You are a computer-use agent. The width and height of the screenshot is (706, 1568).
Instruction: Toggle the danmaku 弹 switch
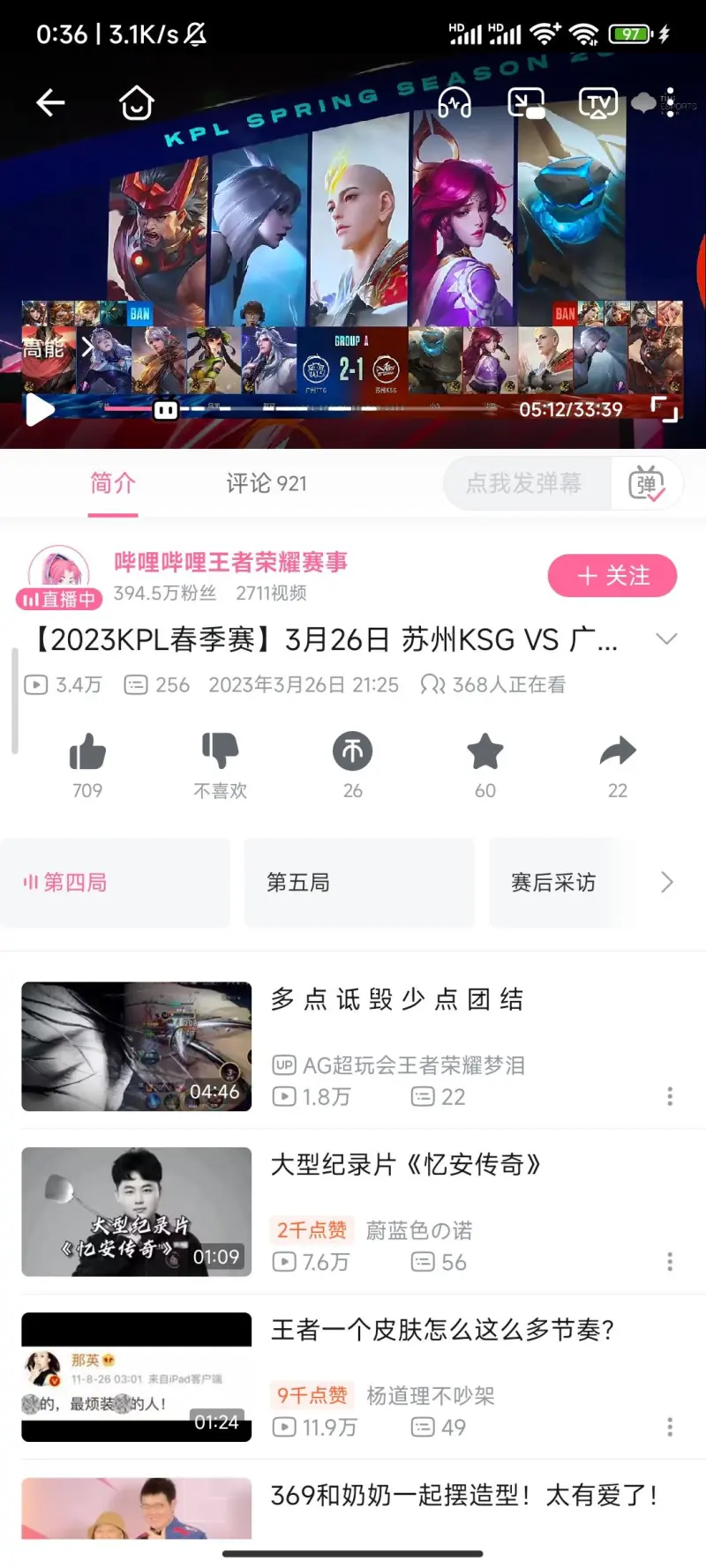click(646, 483)
